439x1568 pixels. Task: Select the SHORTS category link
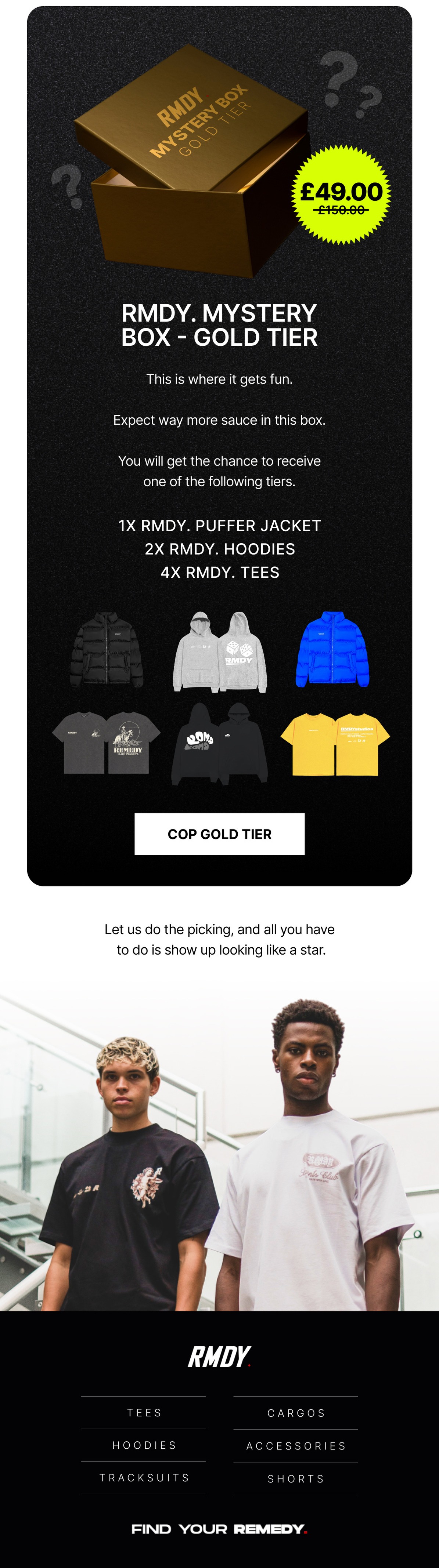[296, 1478]
